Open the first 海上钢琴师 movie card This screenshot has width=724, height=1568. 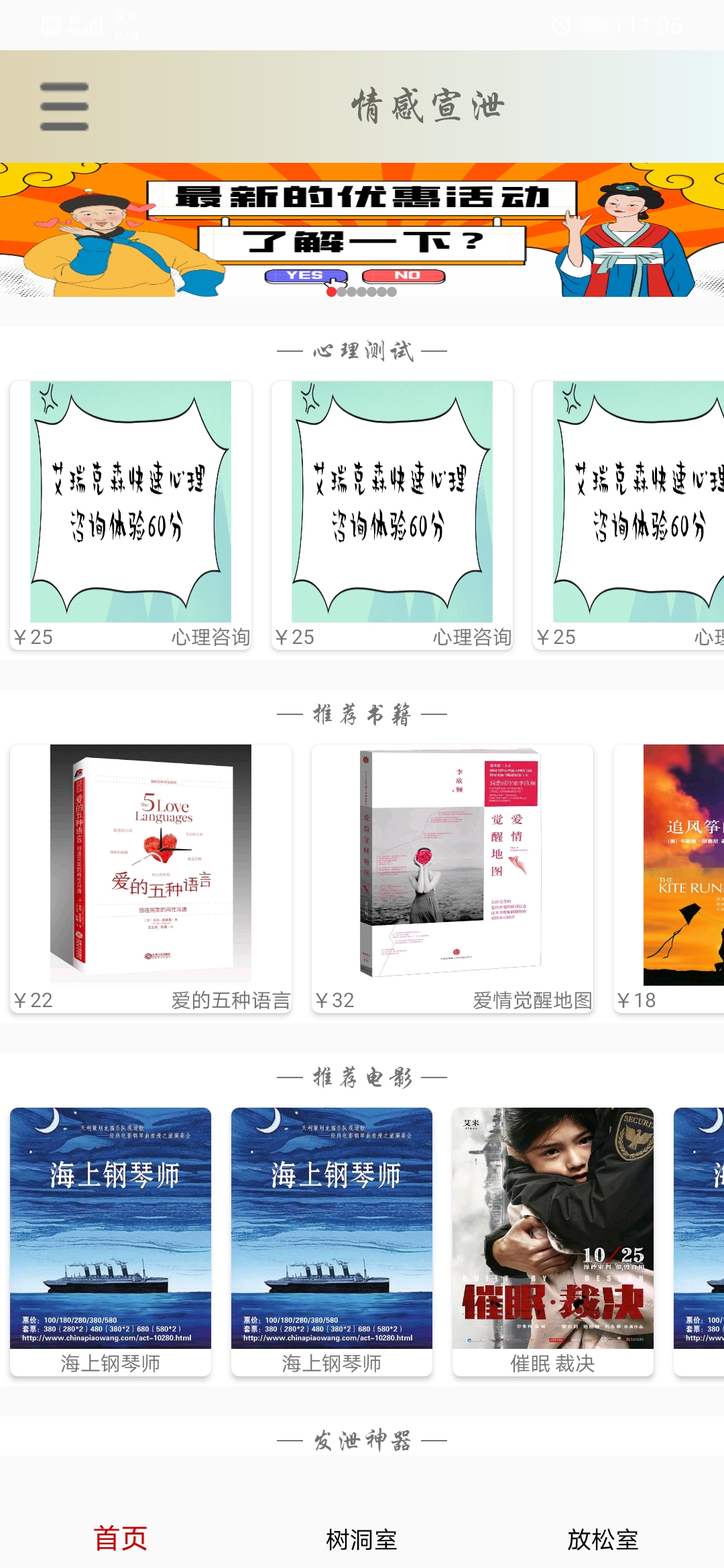pos(111,1241)
